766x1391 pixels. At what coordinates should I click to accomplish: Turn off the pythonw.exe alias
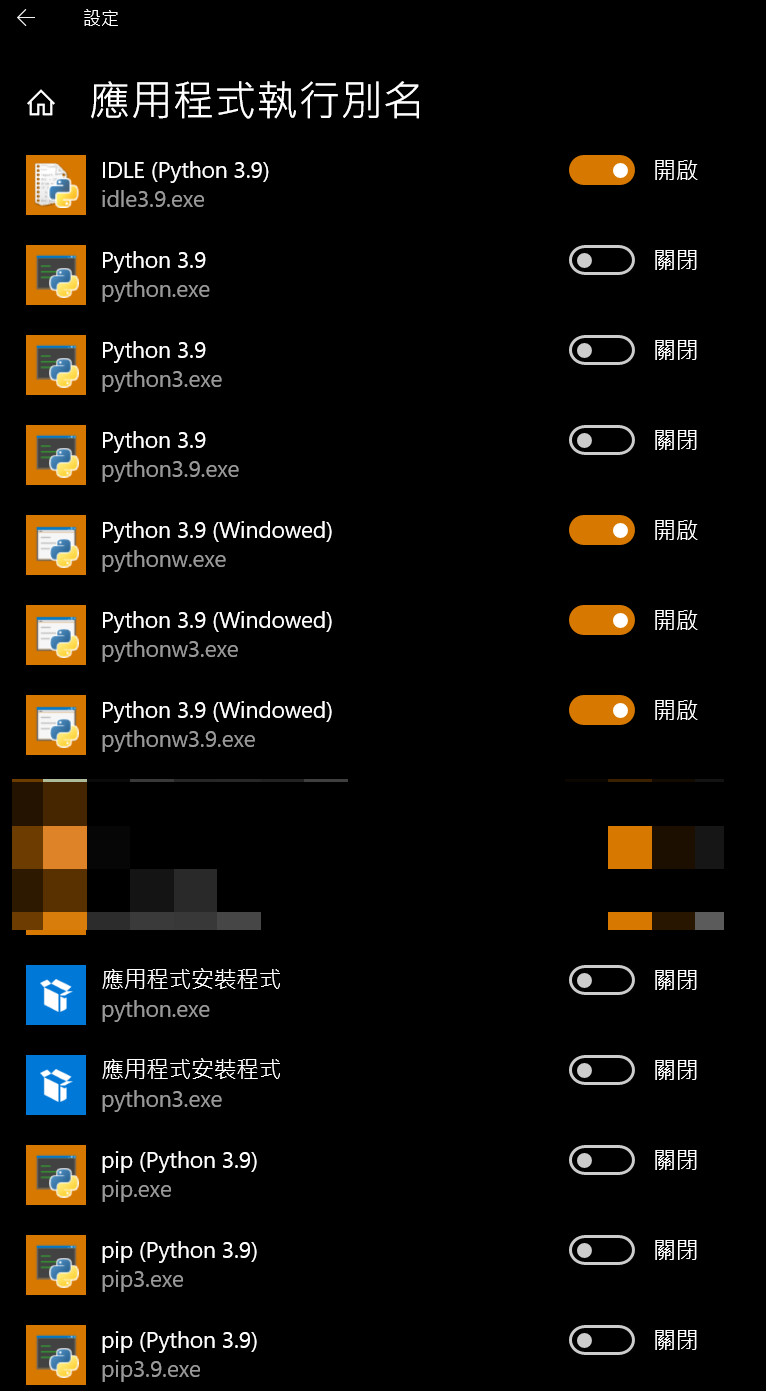click(601, 530)
